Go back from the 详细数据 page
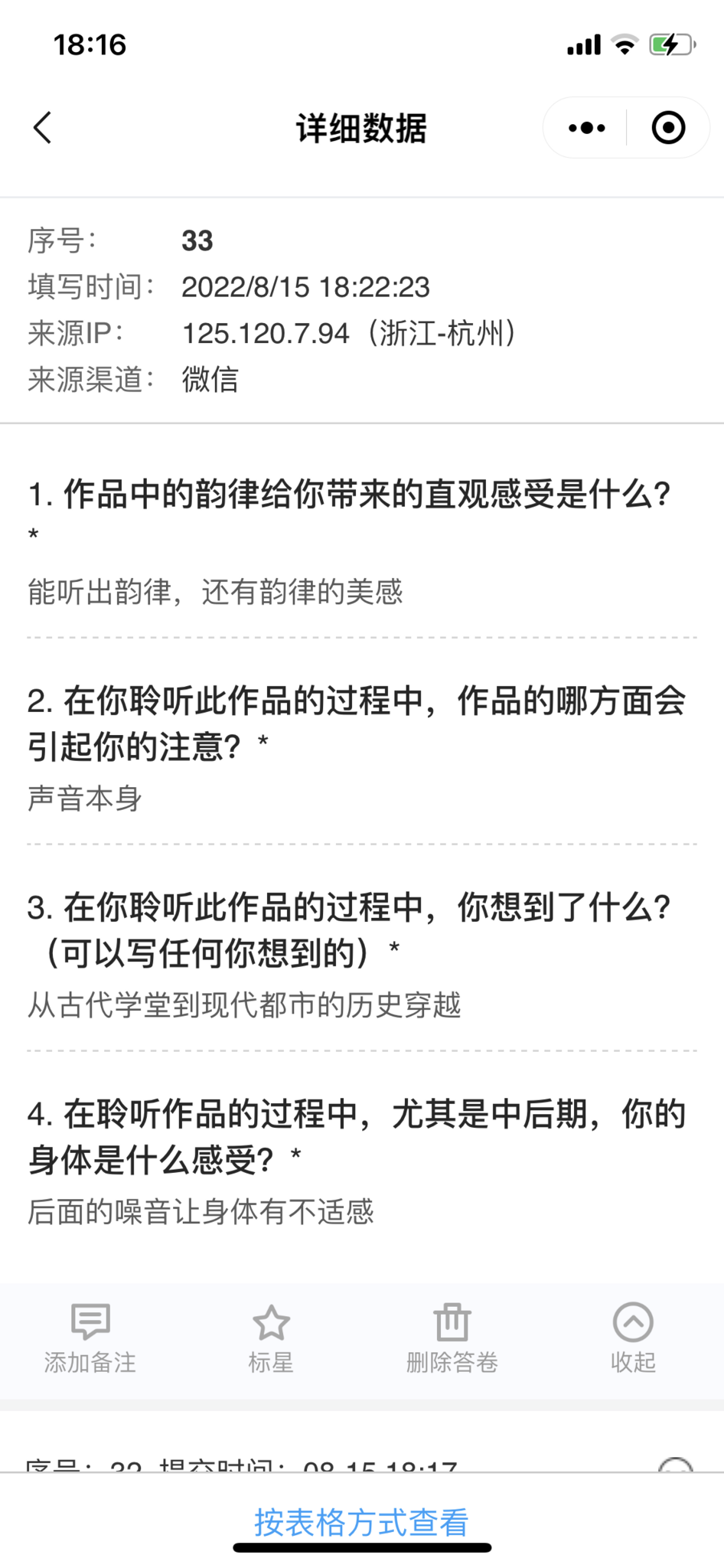 [43, 128]
